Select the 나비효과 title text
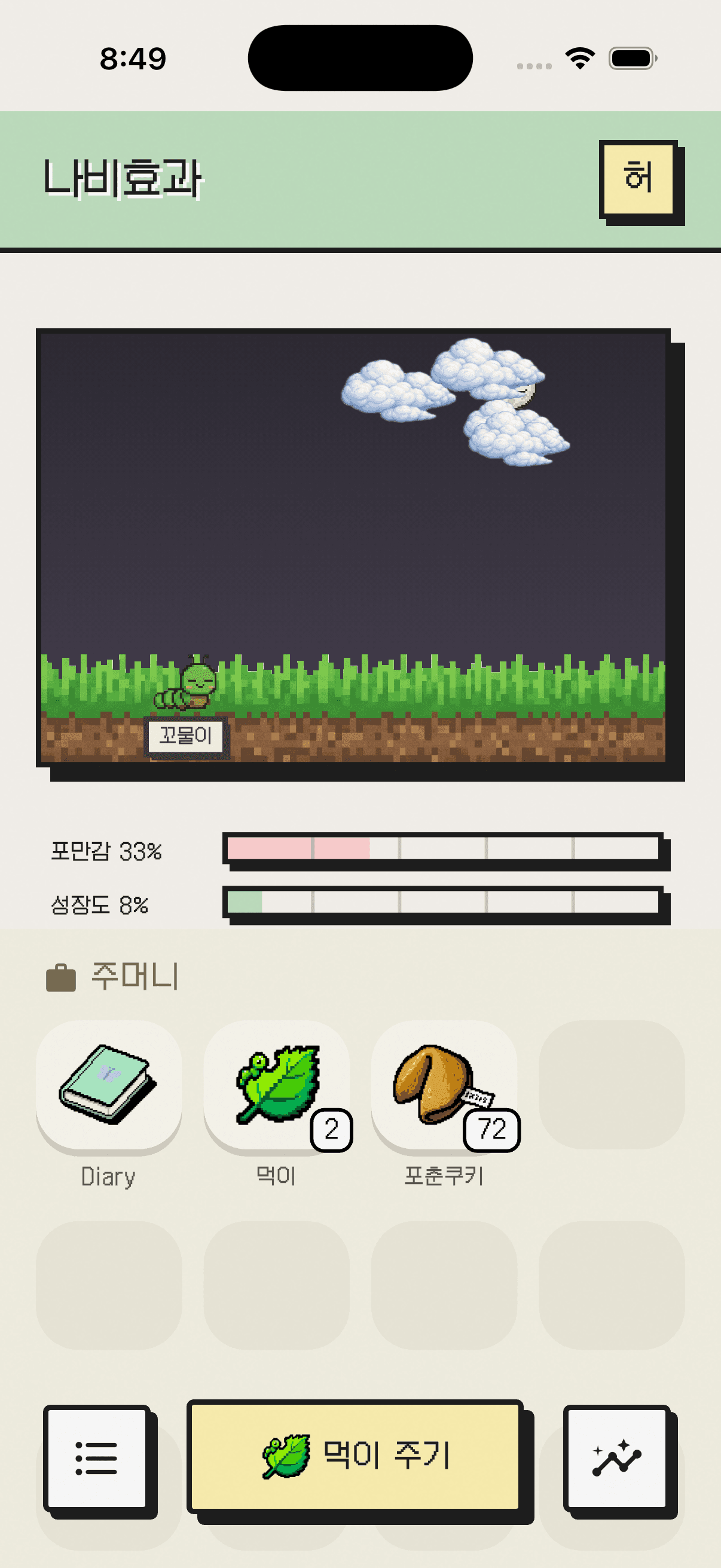This screenshot has width=721, height=1568. (x=124, y=178)
